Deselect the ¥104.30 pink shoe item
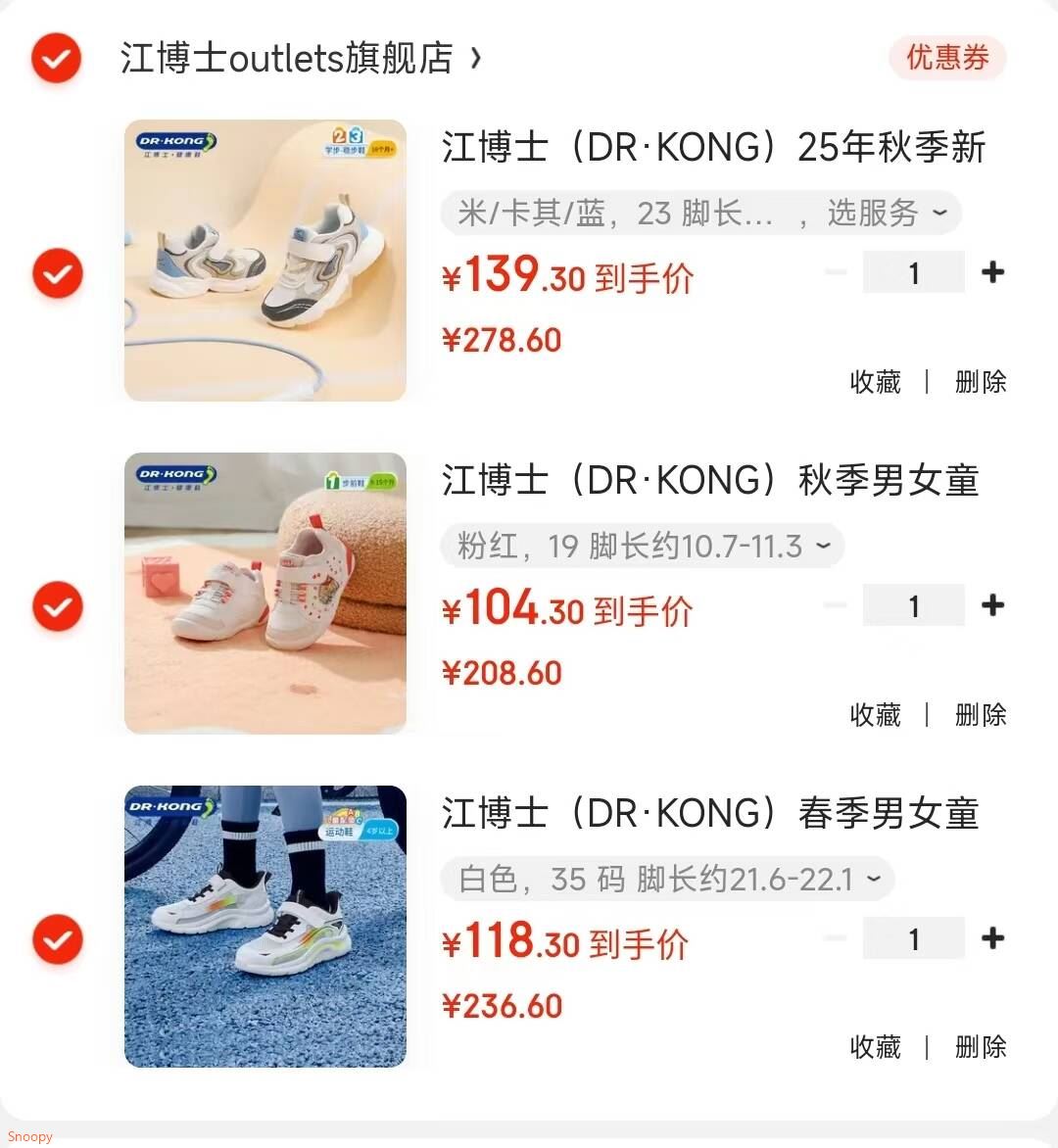Viewport: 1058px width, 1148px height. 57,605
